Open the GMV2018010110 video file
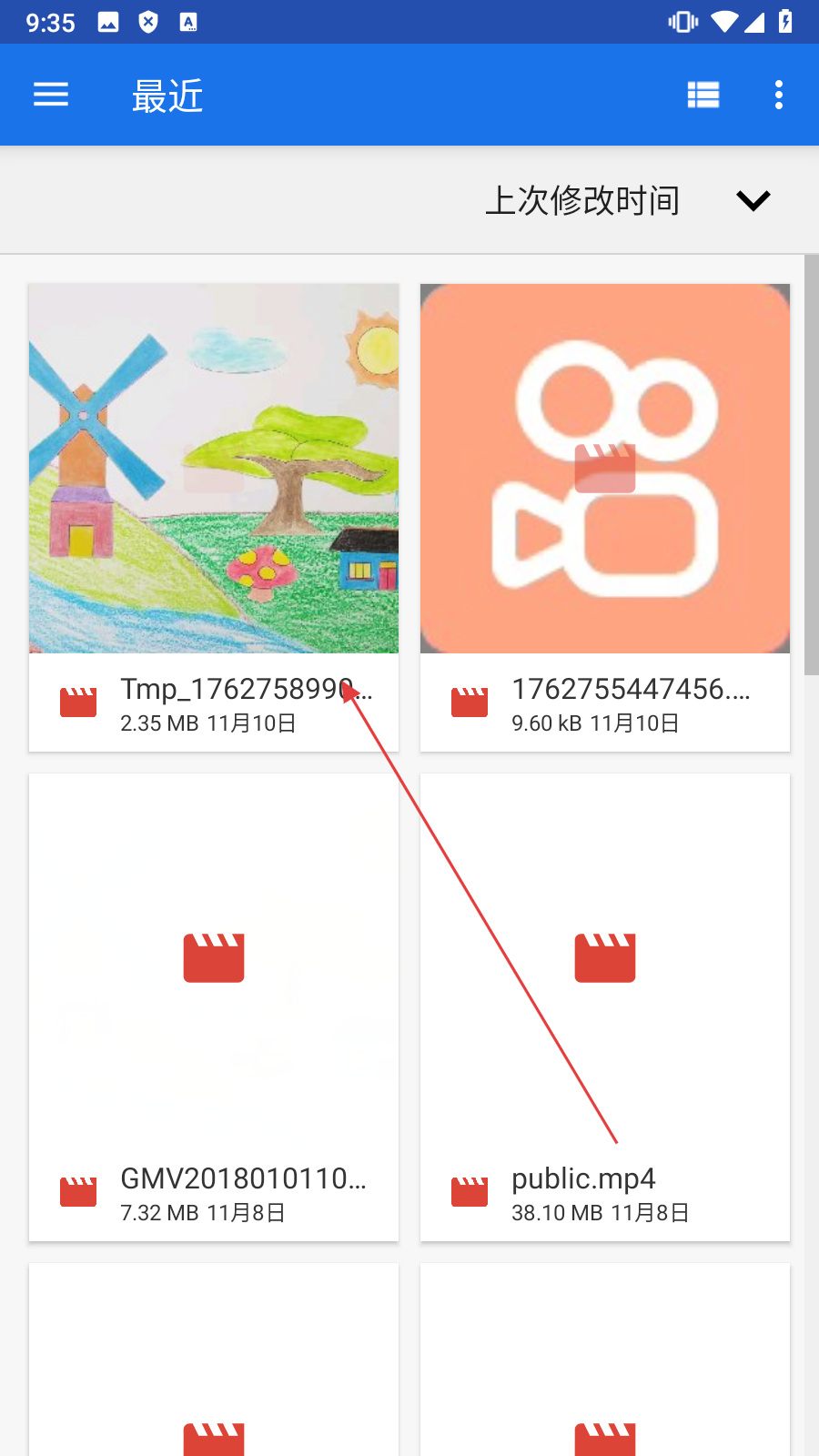The width and height of the screenshot is (819, 1456). coord(214,958)
